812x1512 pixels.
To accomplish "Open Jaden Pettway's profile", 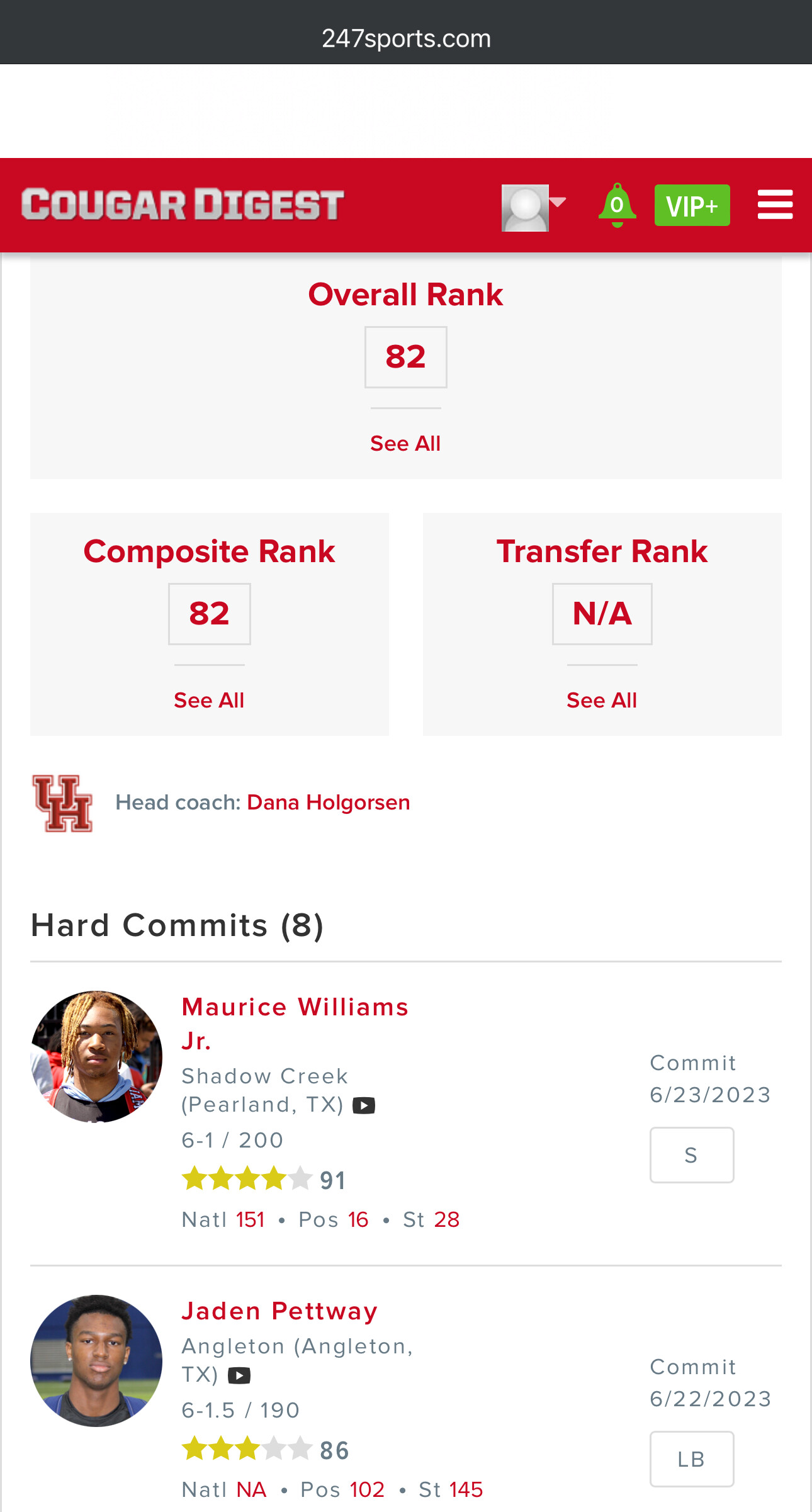I will 279,1311.
